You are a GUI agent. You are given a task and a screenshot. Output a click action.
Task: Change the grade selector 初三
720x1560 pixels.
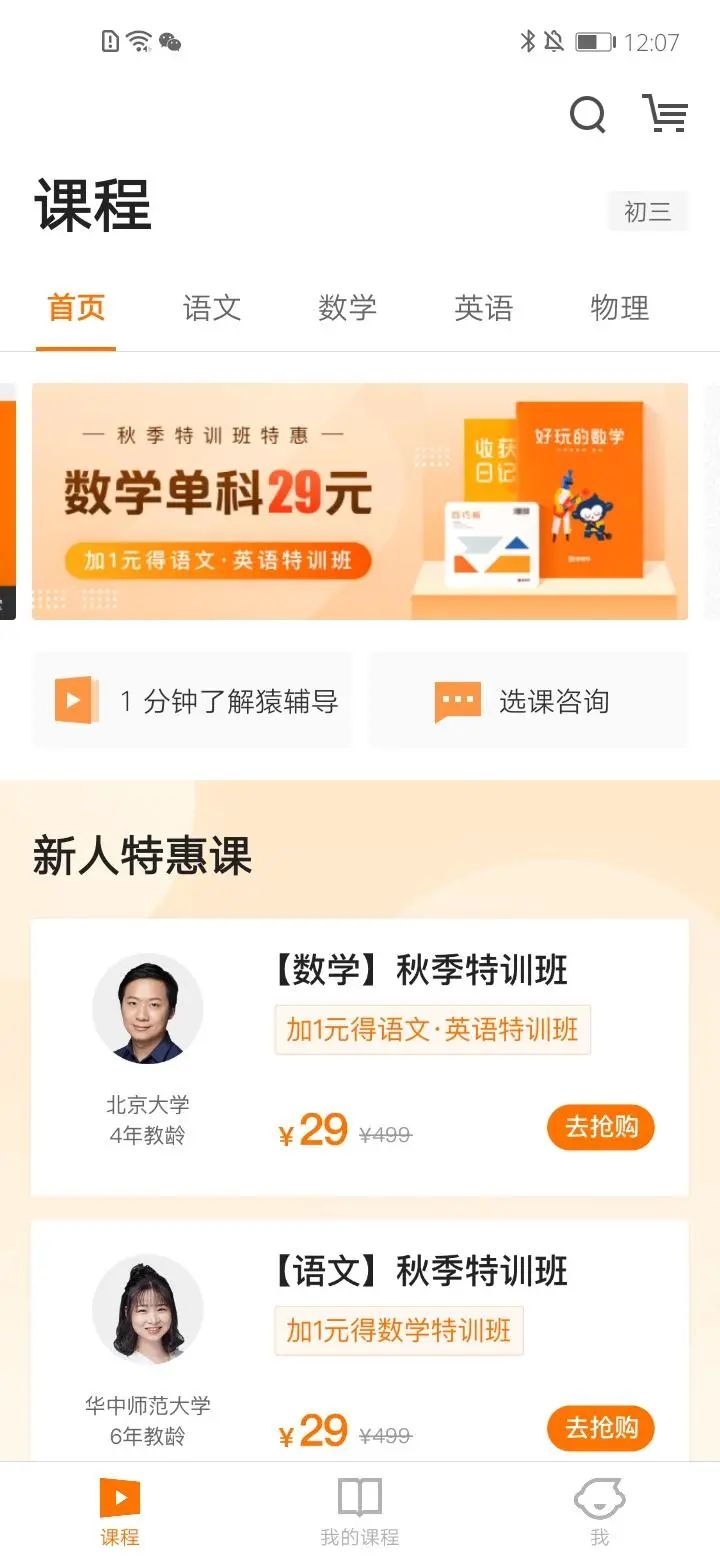tap(647, 211)
